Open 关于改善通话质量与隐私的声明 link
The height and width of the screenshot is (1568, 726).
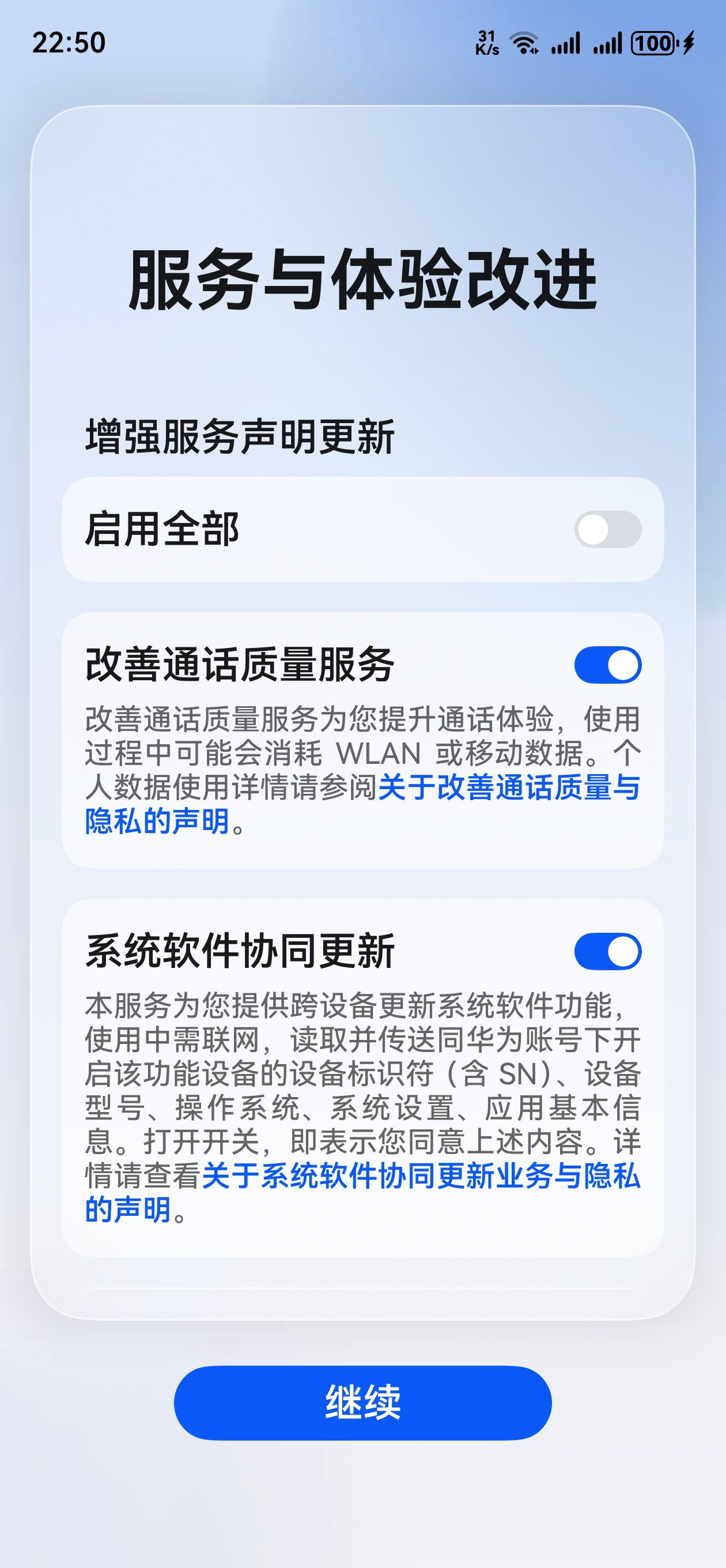click(x=508, y=787)
